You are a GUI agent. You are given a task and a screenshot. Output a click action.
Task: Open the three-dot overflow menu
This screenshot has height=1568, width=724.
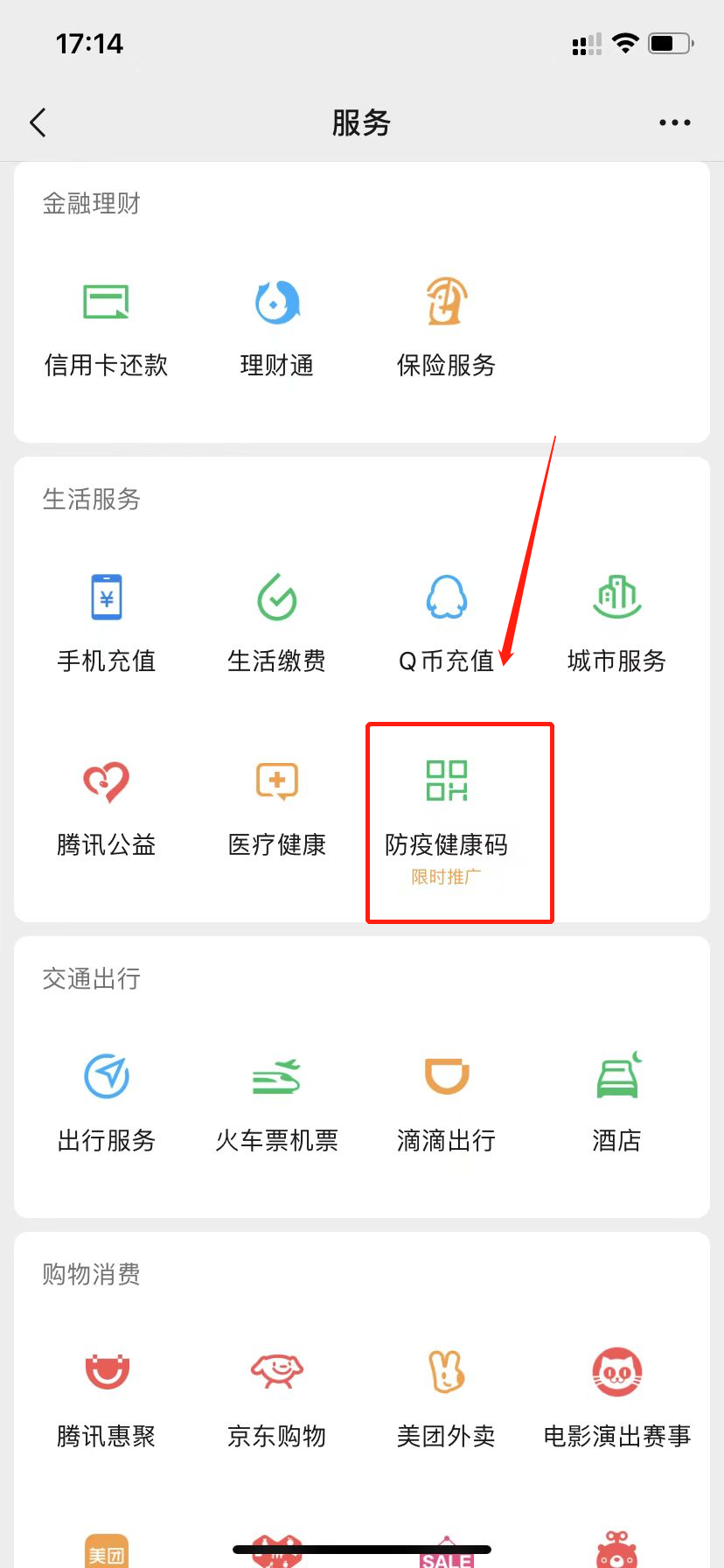(674, 122)
